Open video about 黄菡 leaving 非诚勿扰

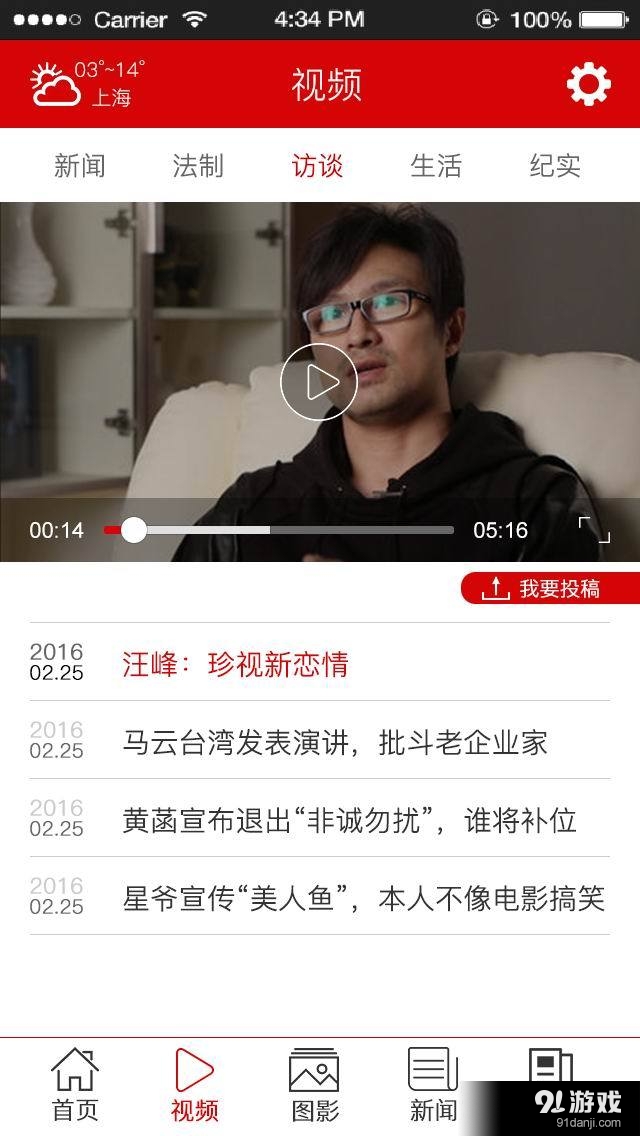tap(349, 821)
